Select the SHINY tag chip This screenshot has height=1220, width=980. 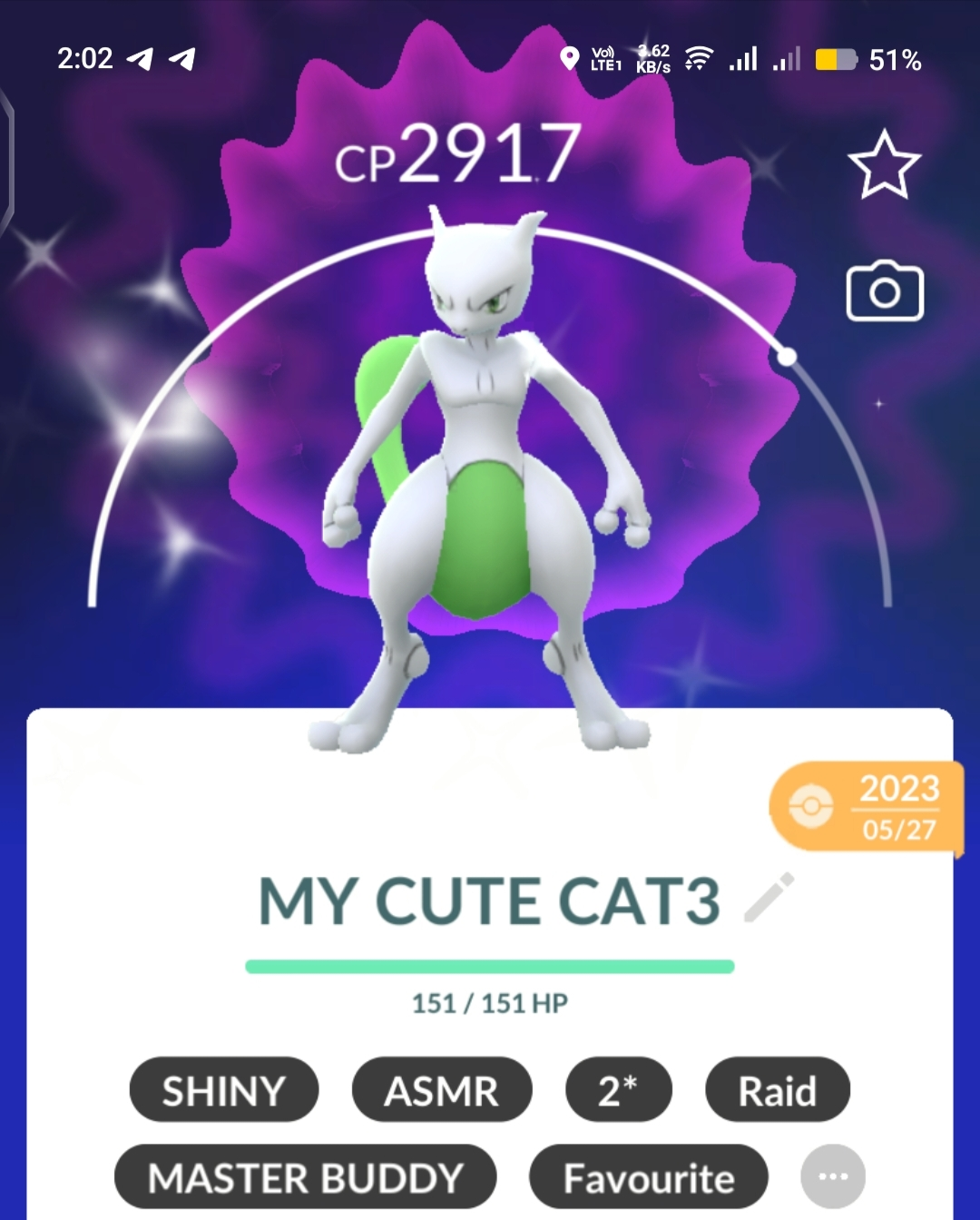pos(224,1090)
